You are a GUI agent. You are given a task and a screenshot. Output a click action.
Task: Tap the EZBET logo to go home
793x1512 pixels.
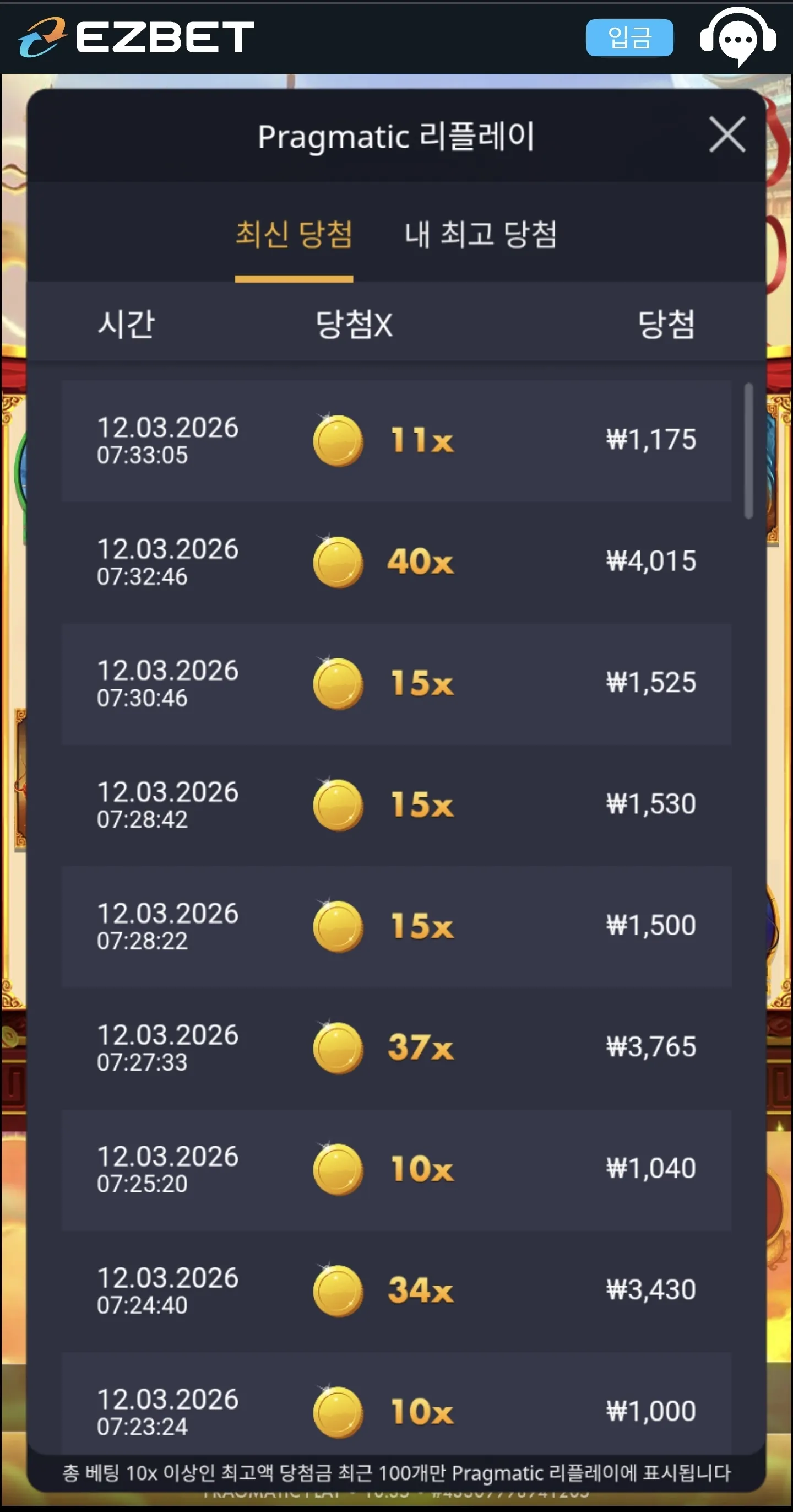point(135,37)
